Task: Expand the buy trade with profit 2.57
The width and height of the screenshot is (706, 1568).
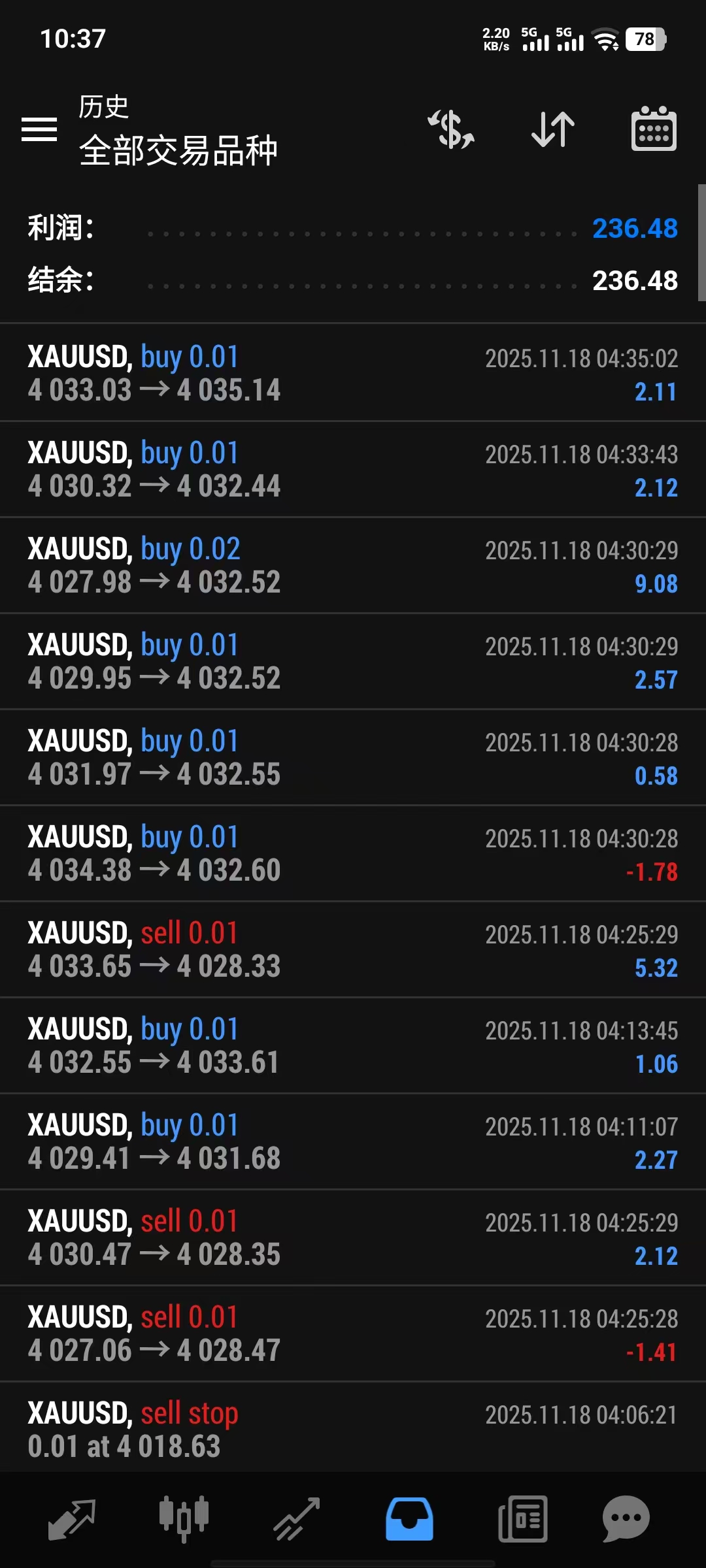Action: click(353, 662)
